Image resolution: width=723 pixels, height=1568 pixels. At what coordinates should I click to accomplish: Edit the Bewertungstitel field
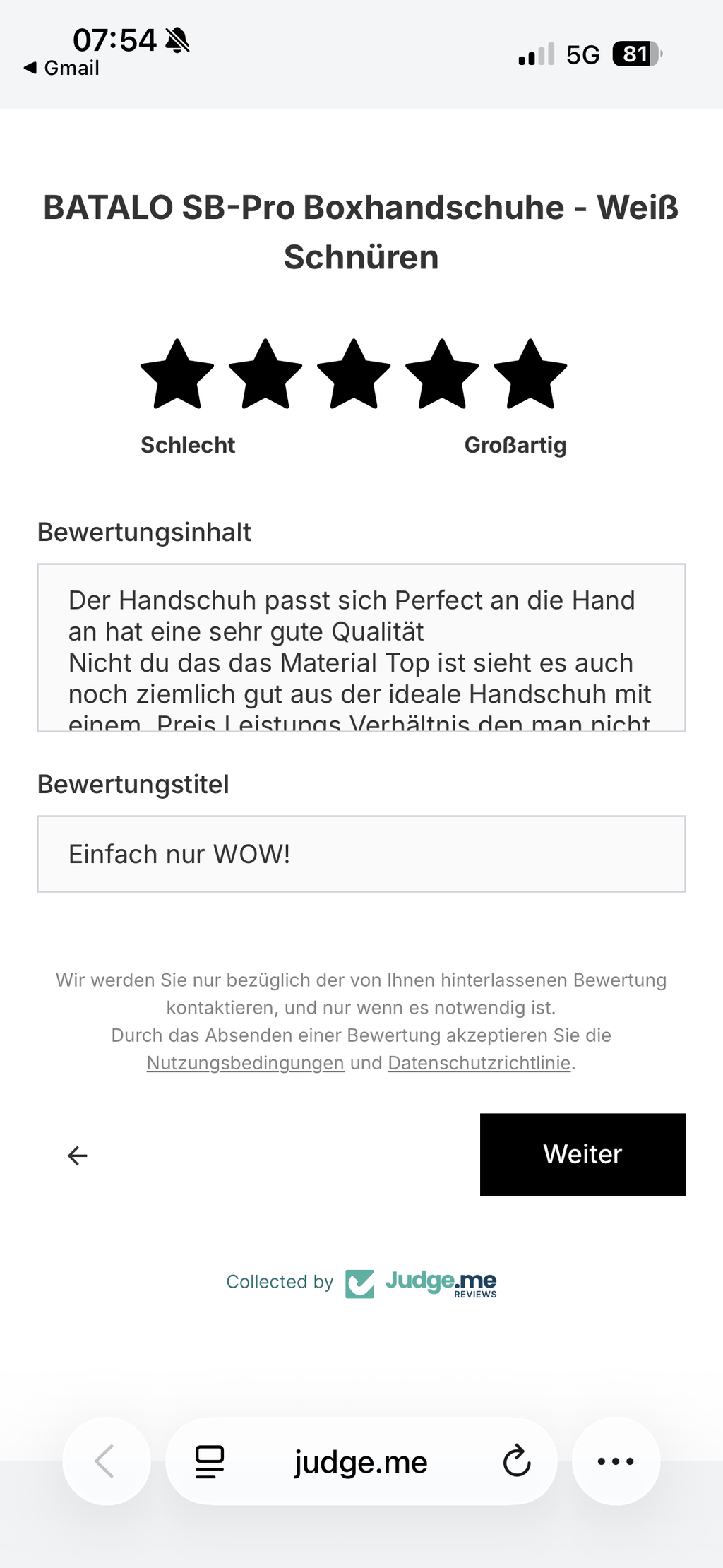pos(361,854)
